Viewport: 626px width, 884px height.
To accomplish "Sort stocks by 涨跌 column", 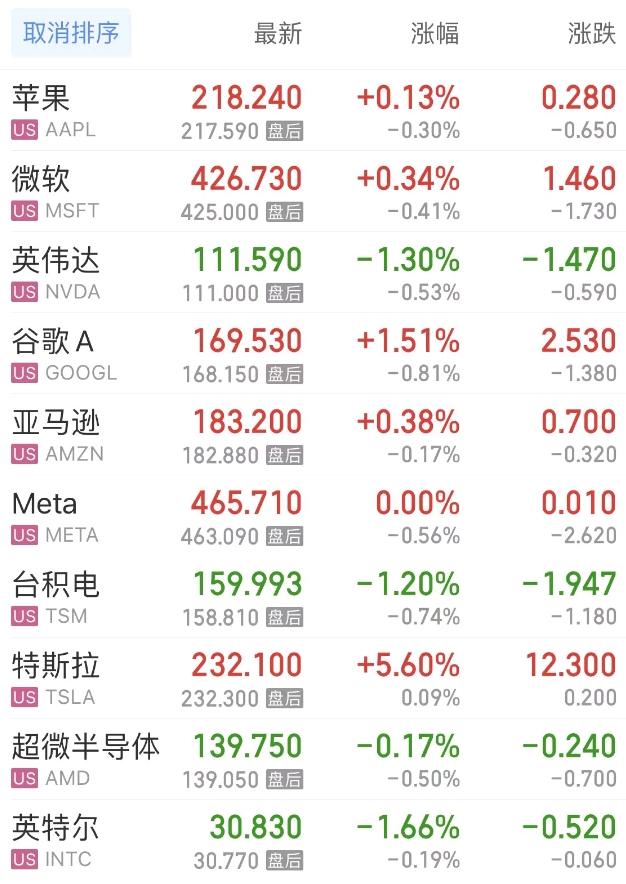I will 591,33.
